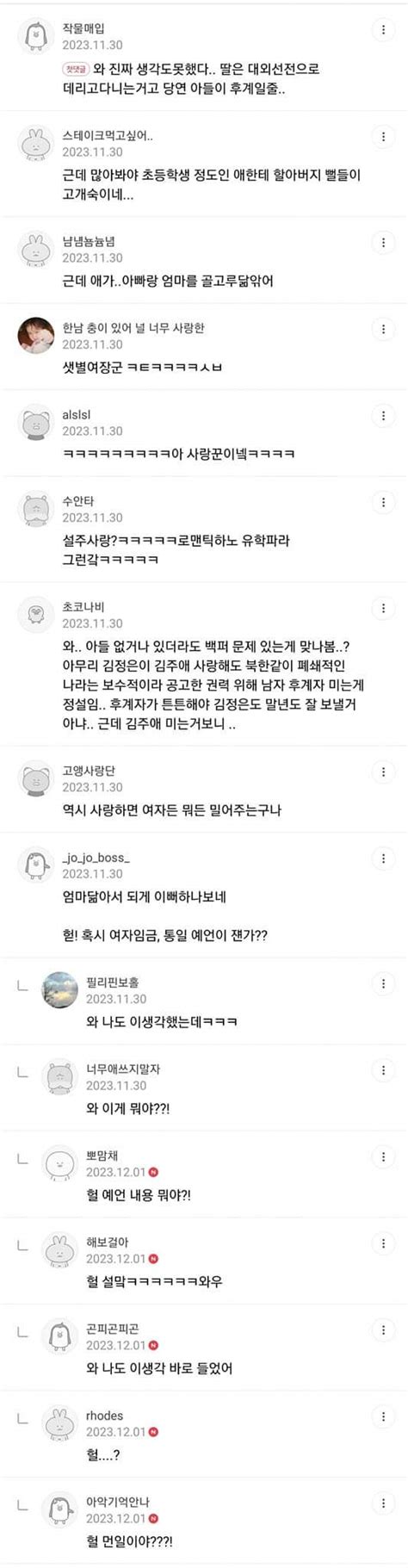Open options for 필리핀보홀's reply
This screenshot has height=1568, width=408.
[383, 983]
